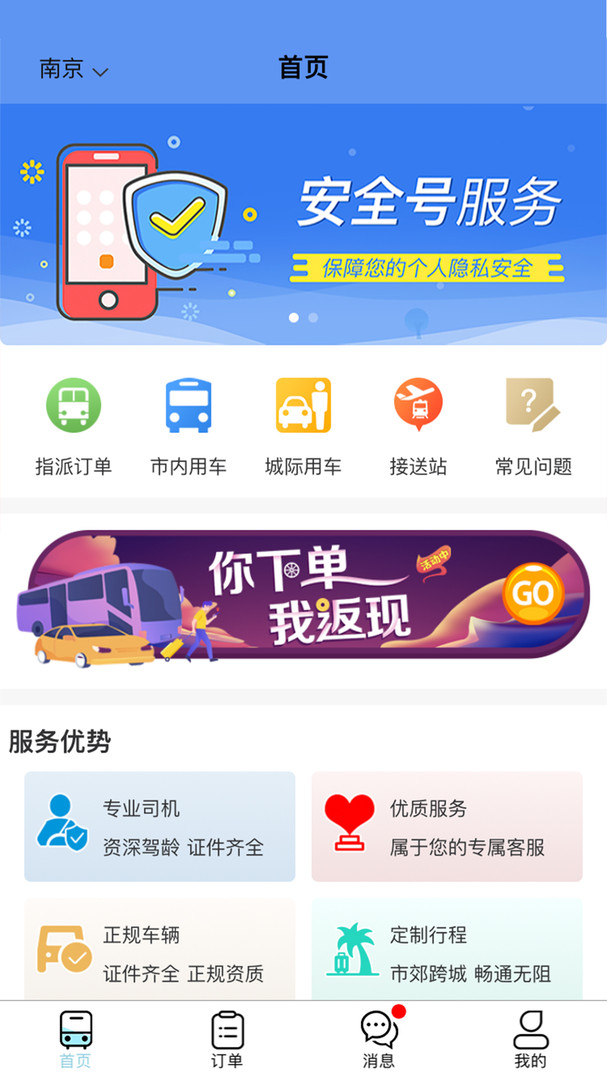
Task: Open the 正规车辆 card
Action: click(160, 949)
